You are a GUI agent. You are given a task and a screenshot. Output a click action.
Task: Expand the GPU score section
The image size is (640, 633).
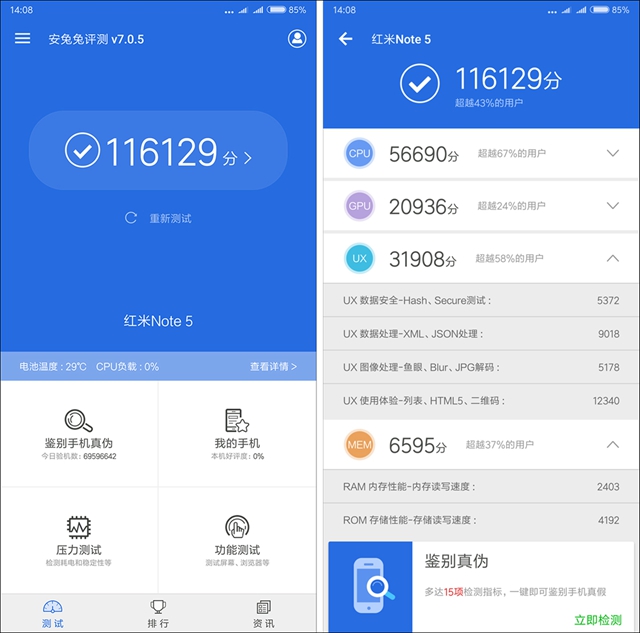[613, 206]
